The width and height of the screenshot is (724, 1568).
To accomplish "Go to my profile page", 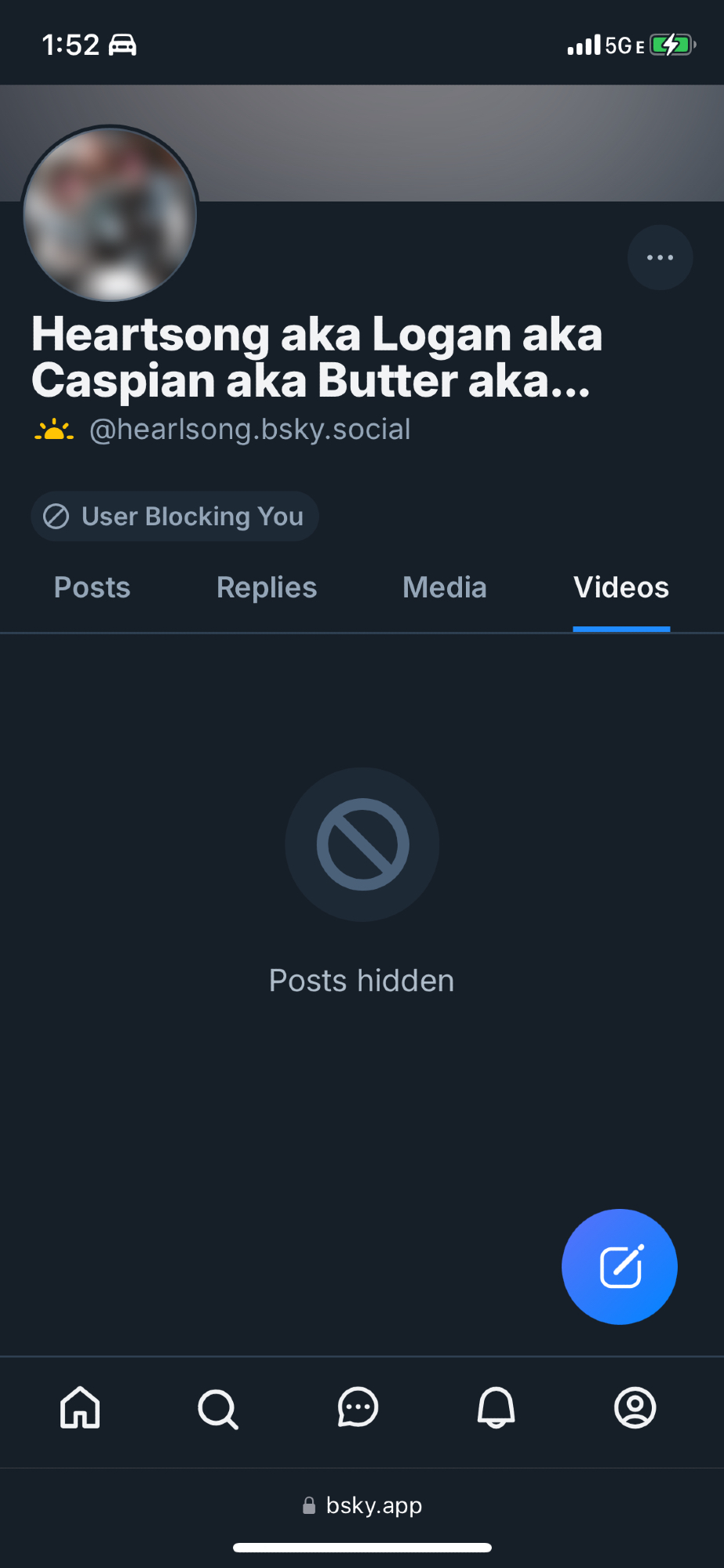I will point(635,1408).
